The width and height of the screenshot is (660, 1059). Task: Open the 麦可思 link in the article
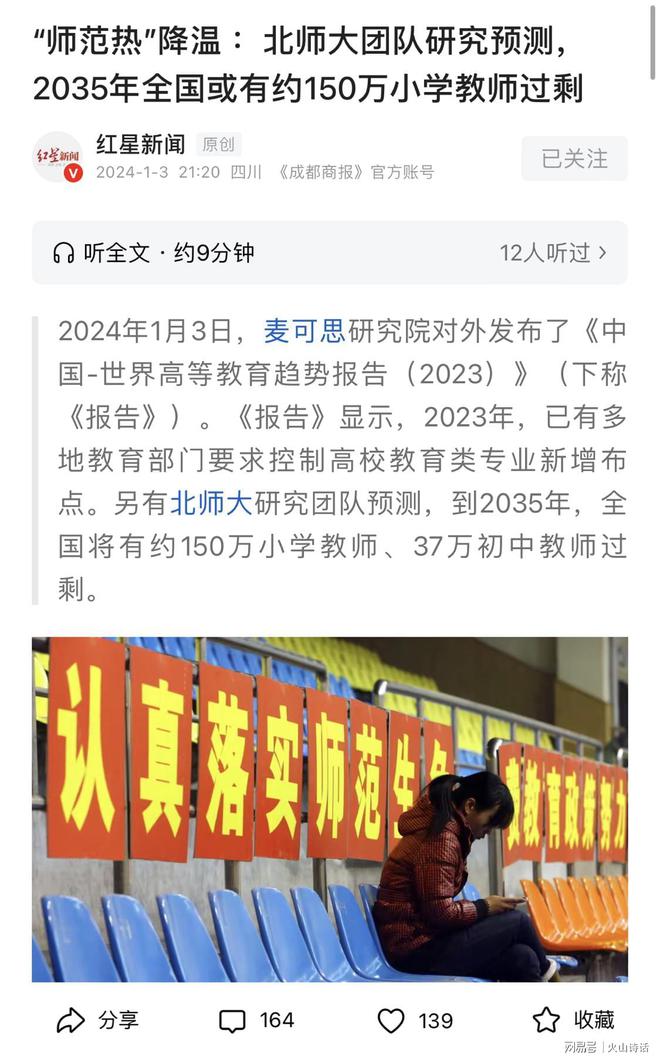pyautogui.click(x=304, y=330)
